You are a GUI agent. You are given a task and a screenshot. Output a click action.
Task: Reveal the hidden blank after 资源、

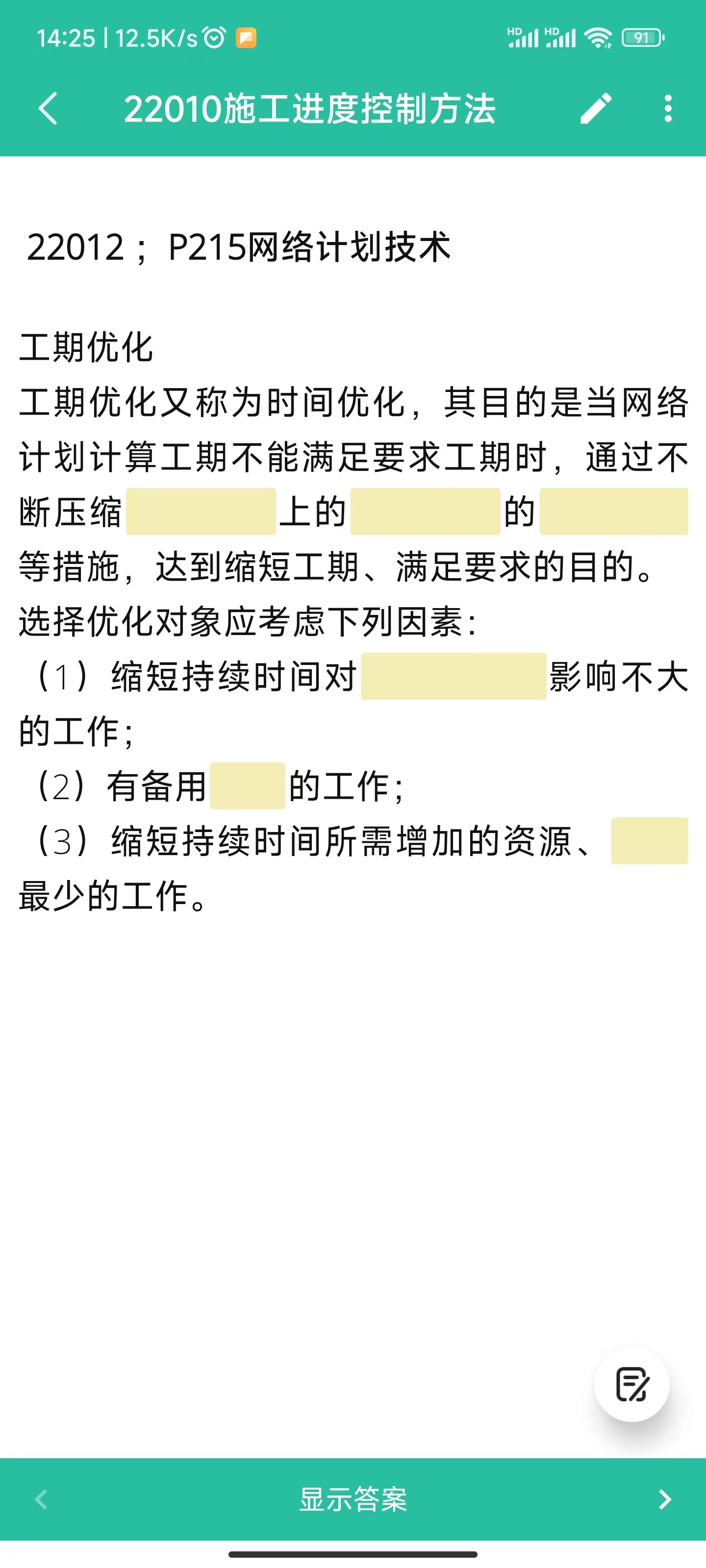point(649,841)
